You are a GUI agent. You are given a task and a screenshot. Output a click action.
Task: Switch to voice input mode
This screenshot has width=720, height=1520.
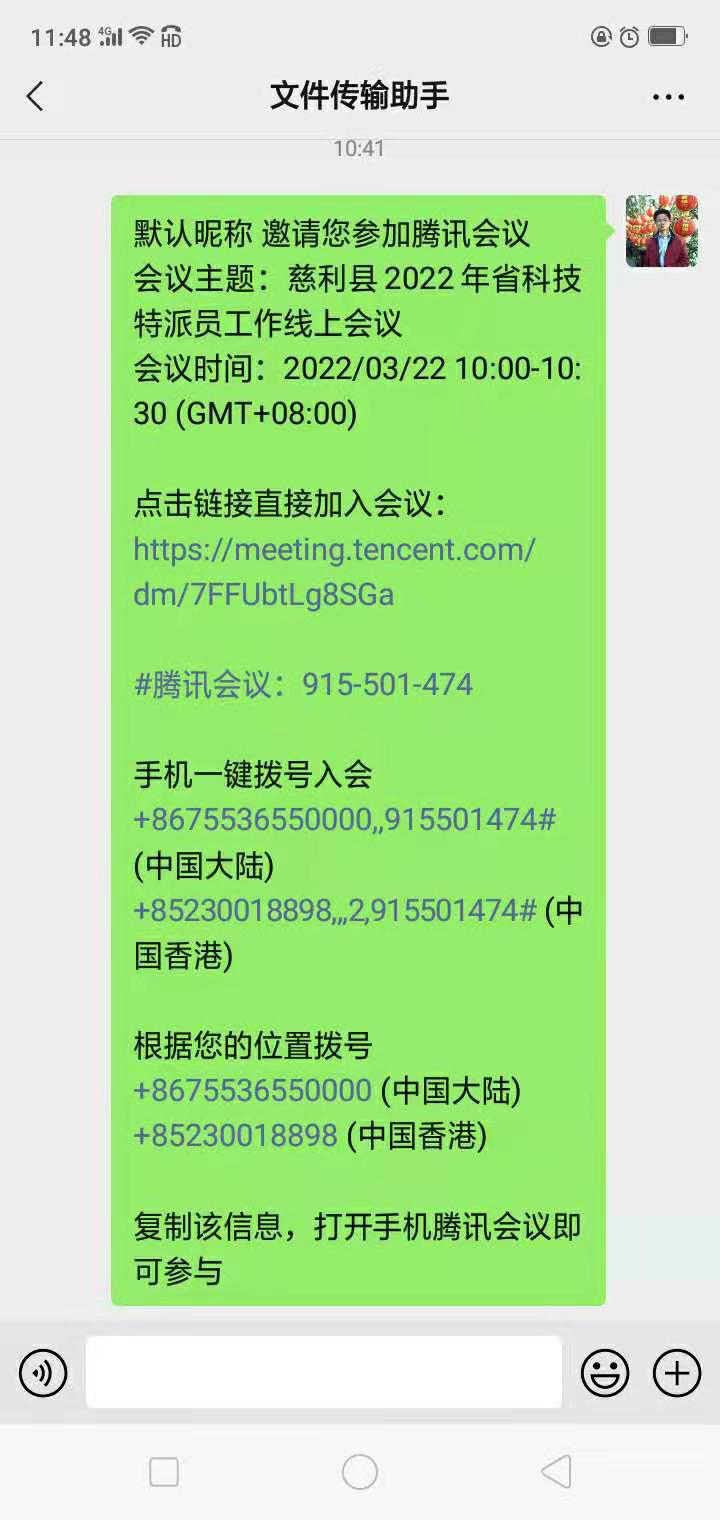click(x=43, y=1372)
